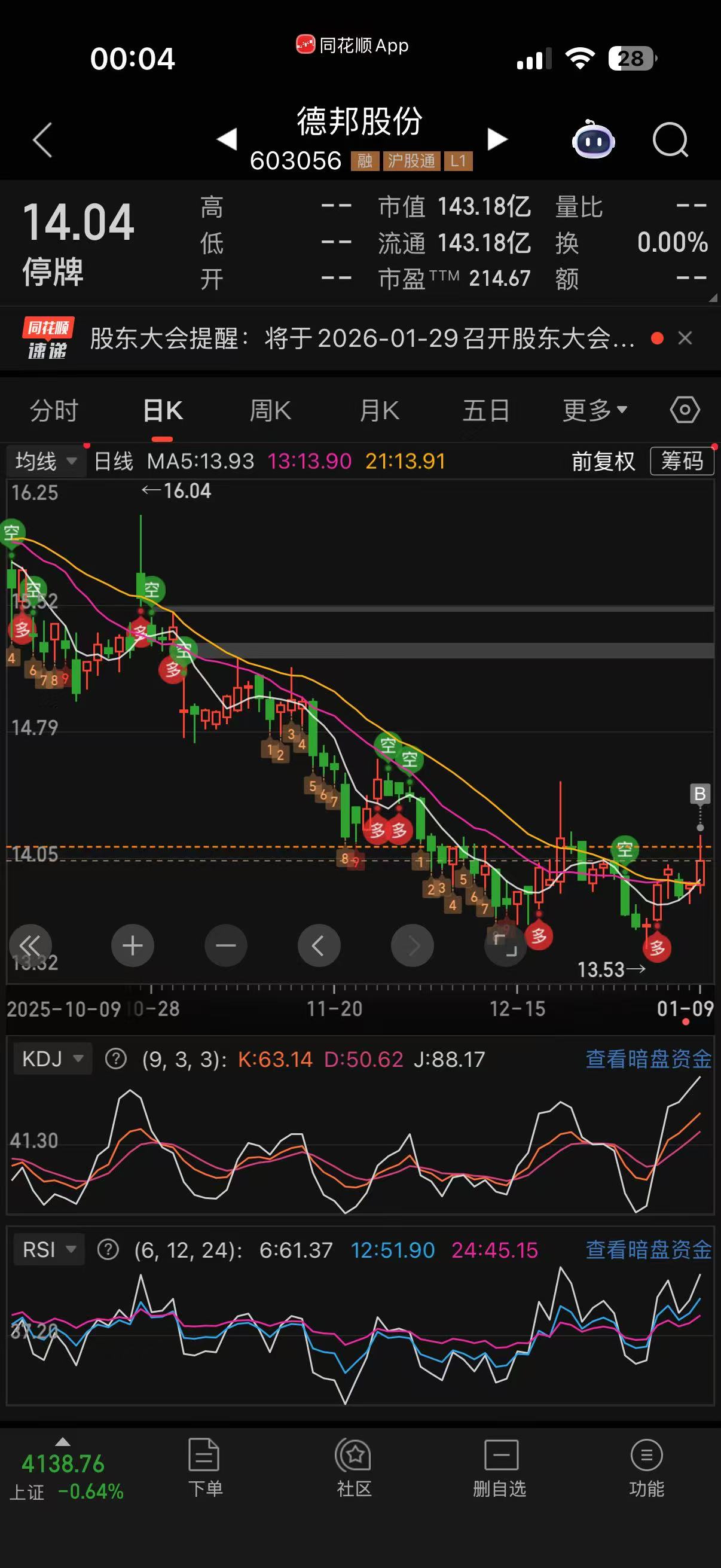Select the 周K tab
This screenshot has width=721, height=1568.
pyautogui.click(x=270, y=411)
